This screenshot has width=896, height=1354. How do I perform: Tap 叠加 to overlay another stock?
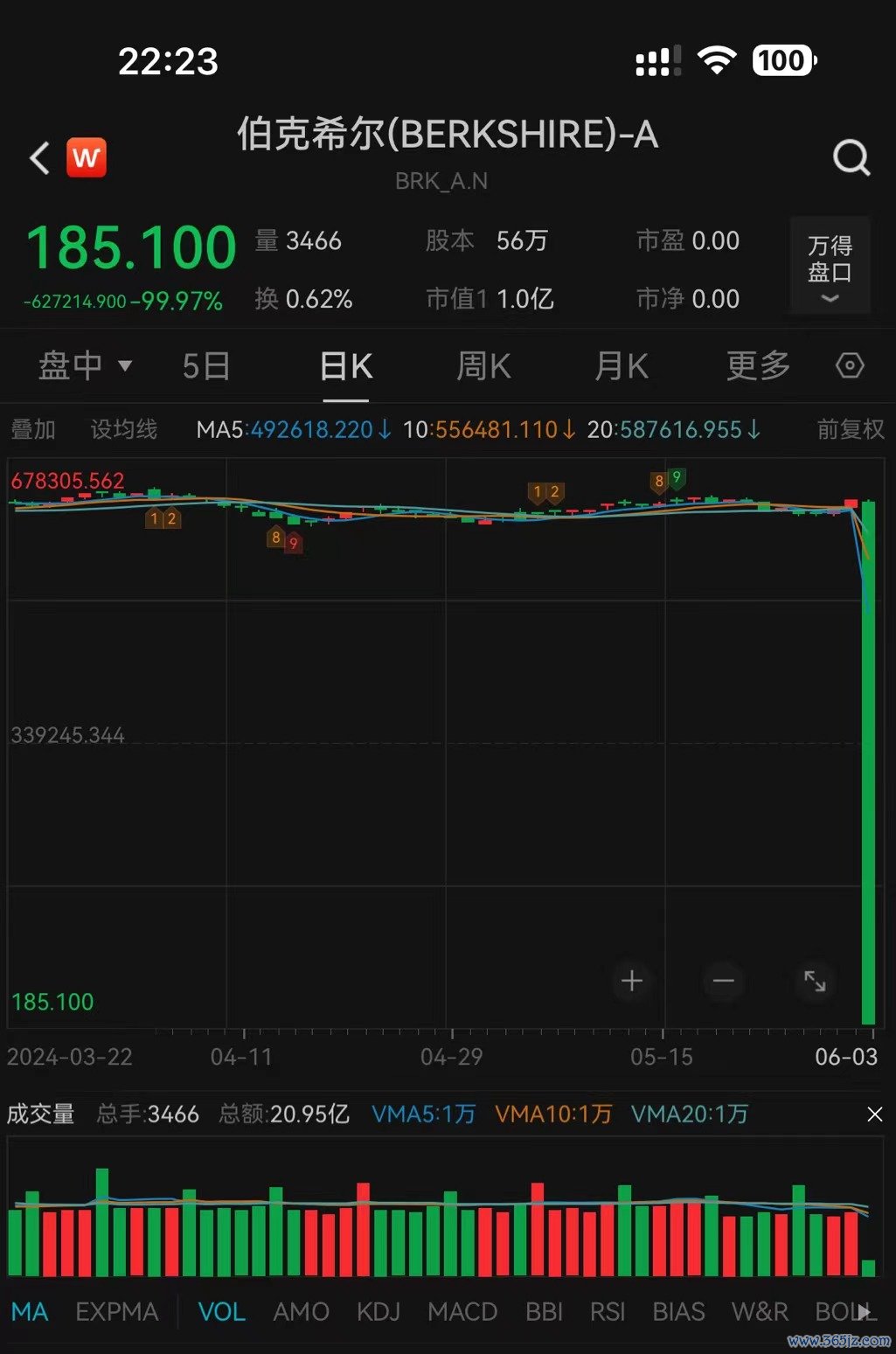33,429
